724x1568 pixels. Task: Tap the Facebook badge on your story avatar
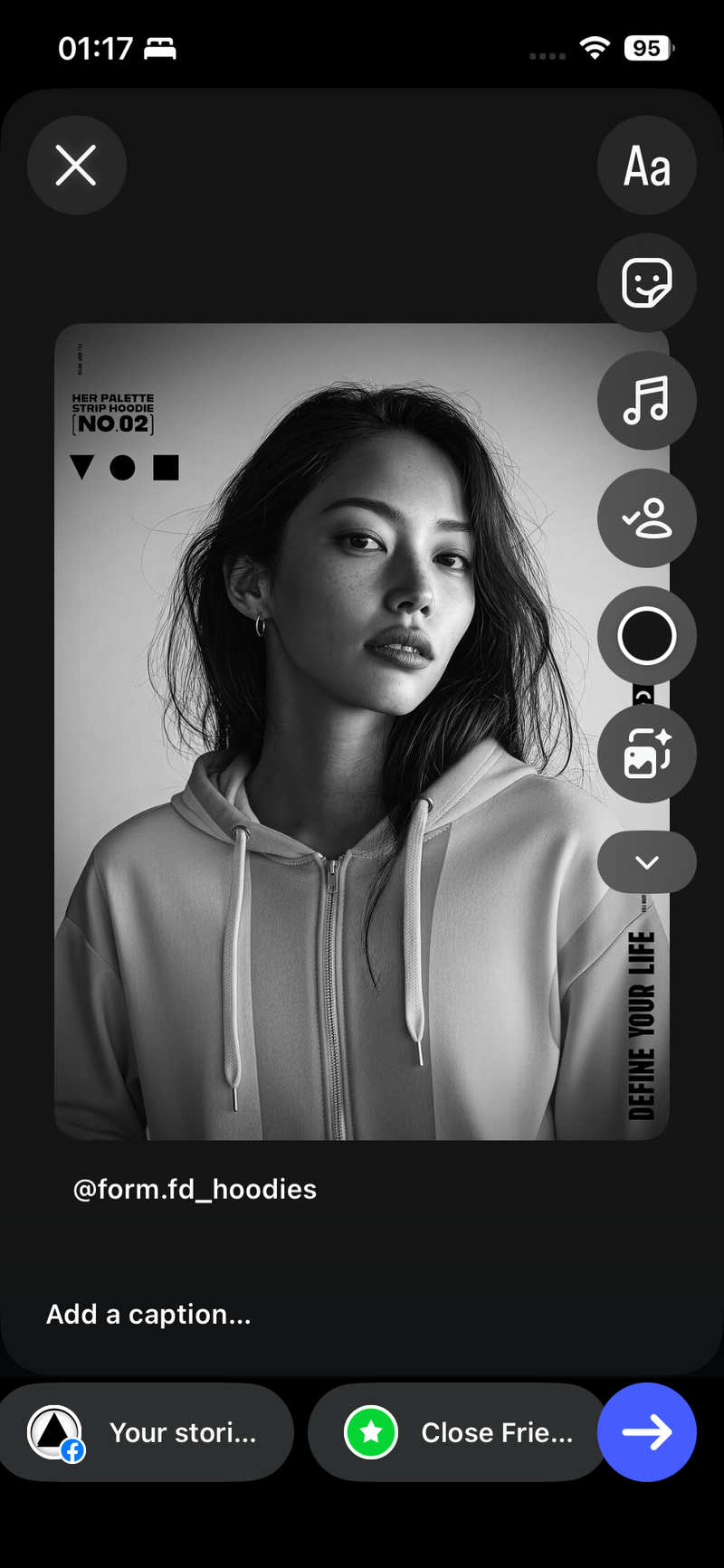(x=71, y=1452)
